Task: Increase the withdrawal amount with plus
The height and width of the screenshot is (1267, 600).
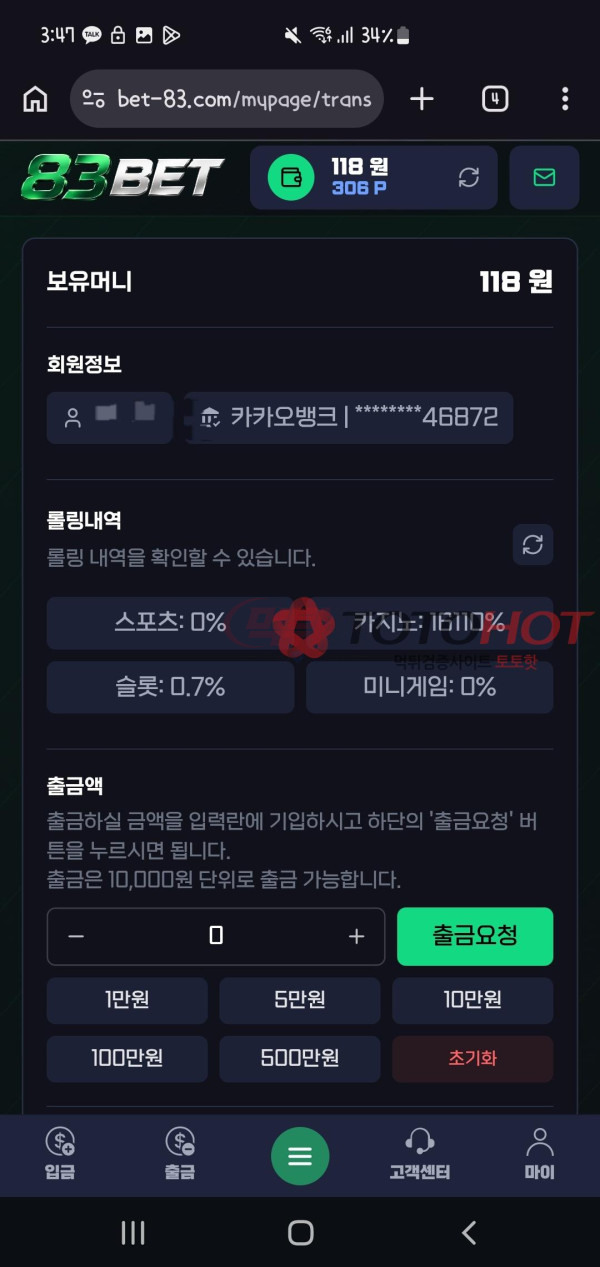Action: (x=356, y=936)
